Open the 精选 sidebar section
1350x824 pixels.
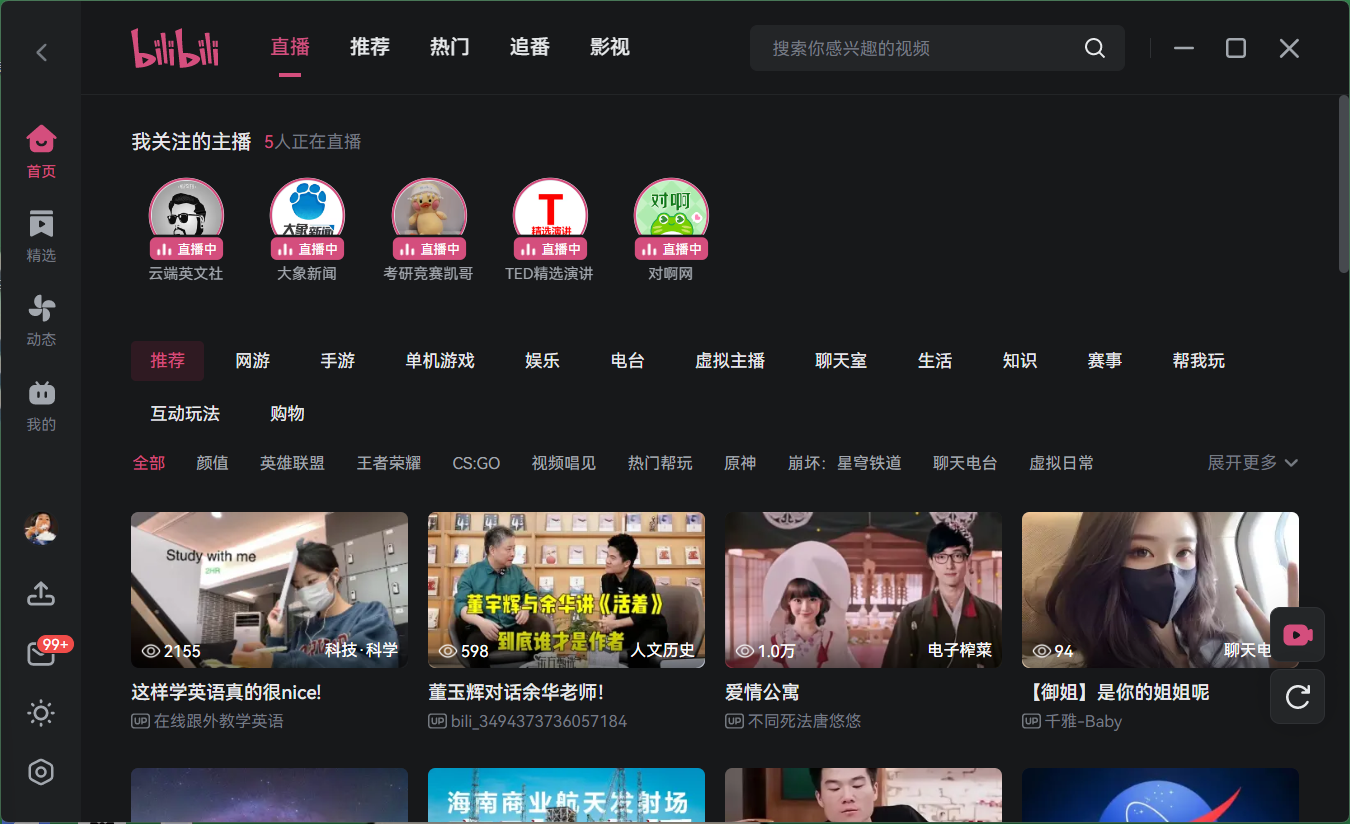tap(41, 236)
